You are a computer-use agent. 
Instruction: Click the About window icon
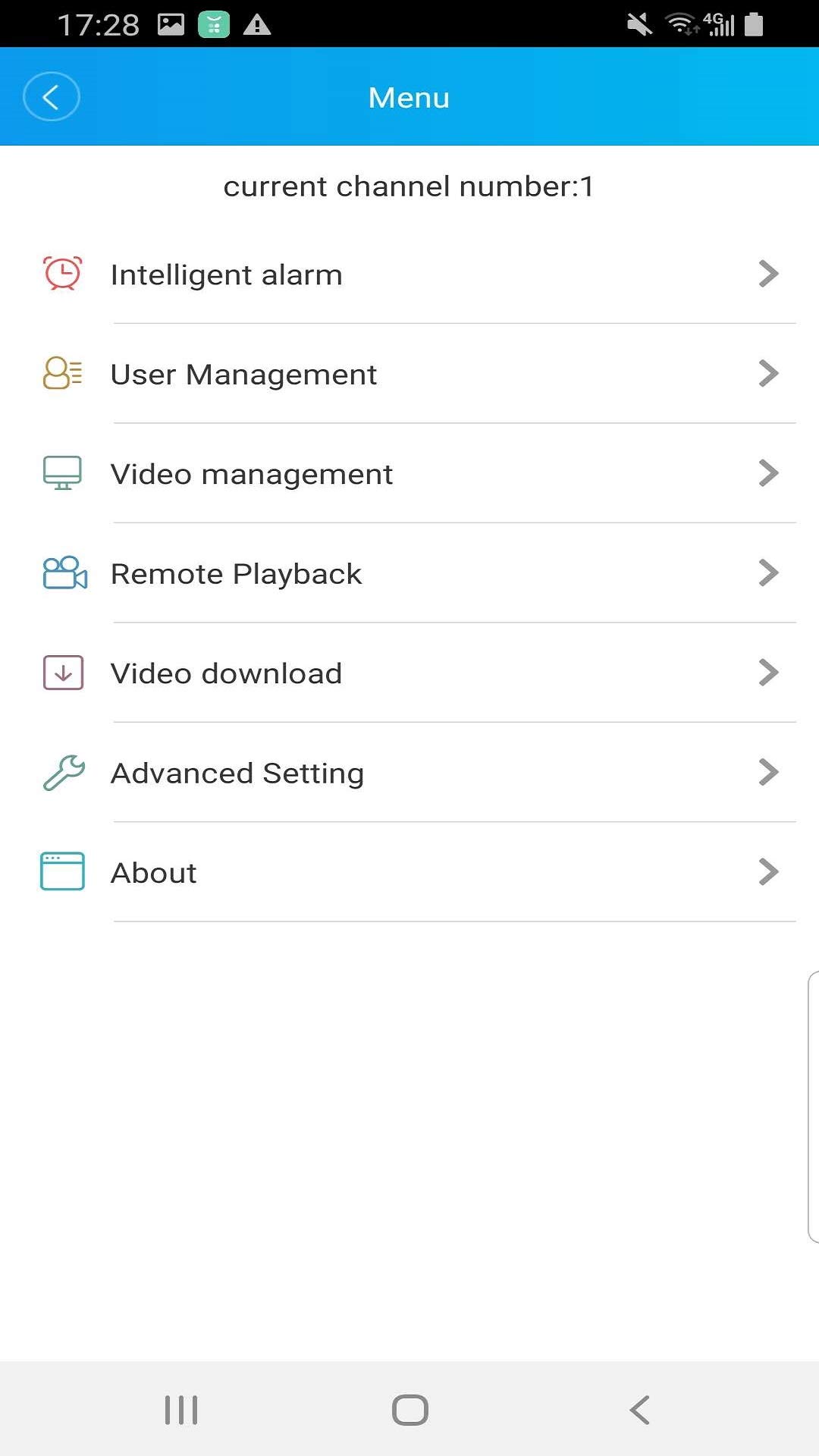click(63, 872)
